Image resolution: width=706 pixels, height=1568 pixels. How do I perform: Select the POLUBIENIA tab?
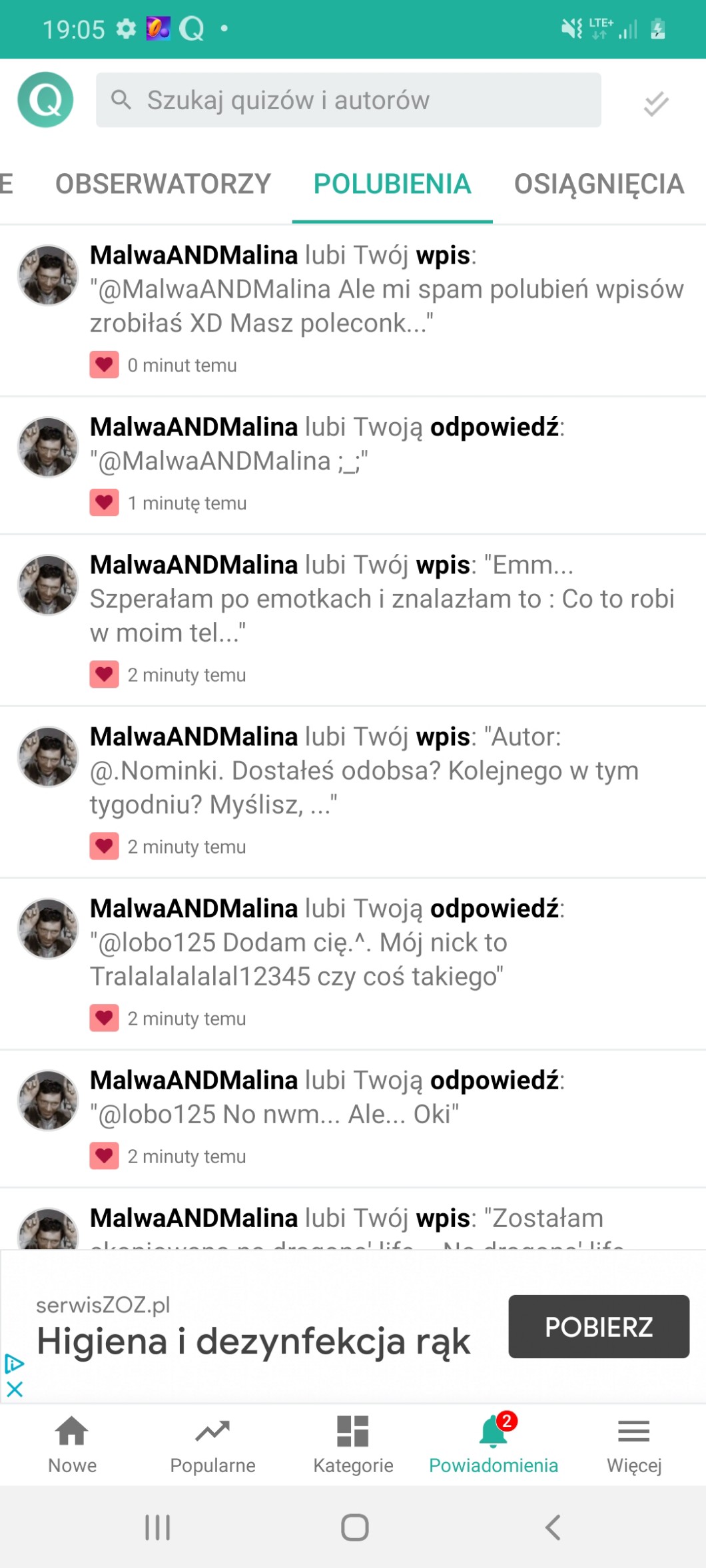392,184
